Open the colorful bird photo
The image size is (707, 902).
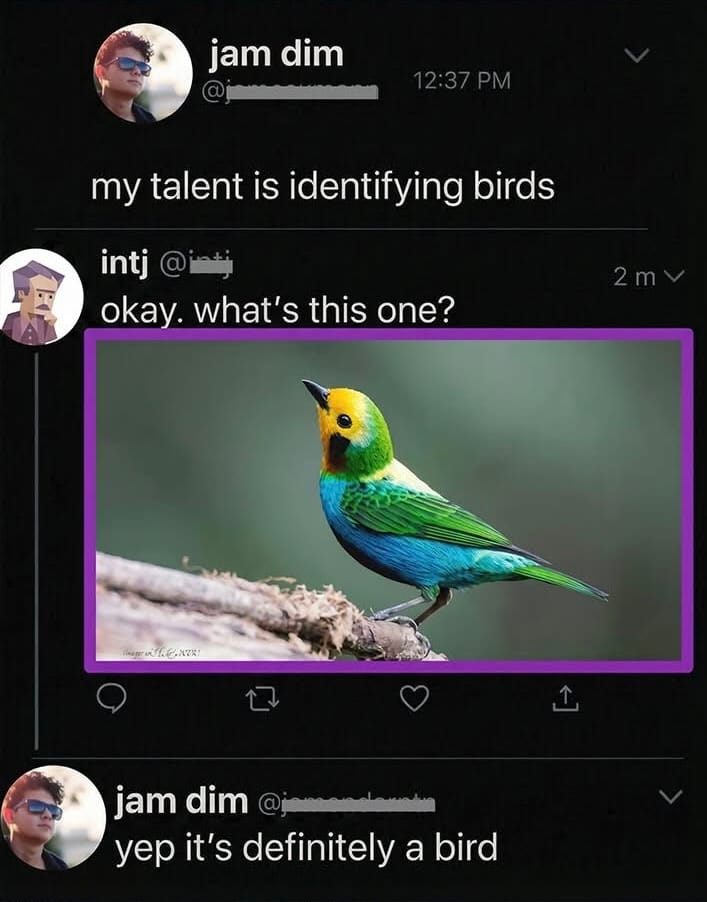click(388, 500)
